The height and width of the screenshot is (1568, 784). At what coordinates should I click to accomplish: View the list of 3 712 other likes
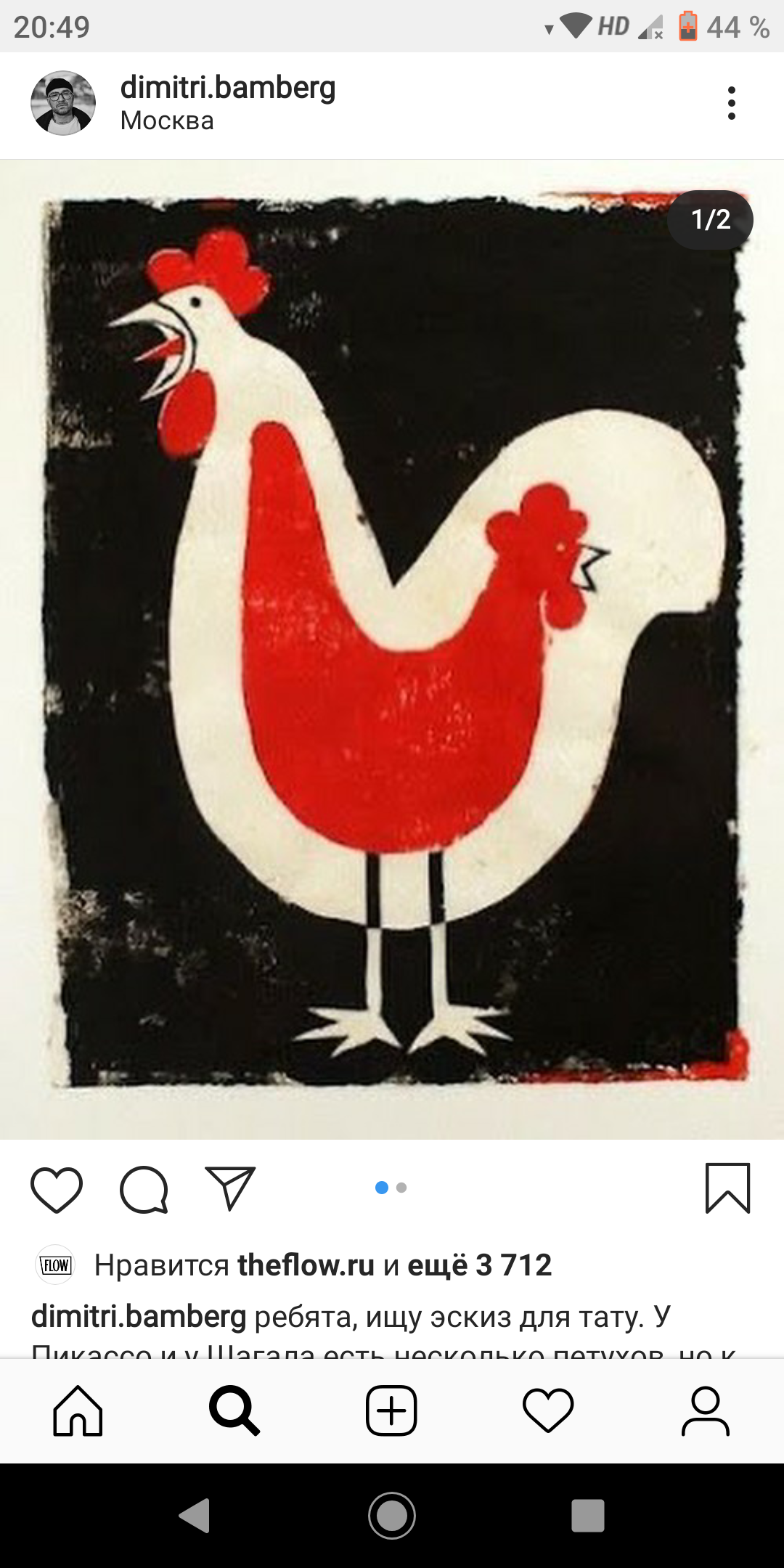click(x=479, y=1265)
